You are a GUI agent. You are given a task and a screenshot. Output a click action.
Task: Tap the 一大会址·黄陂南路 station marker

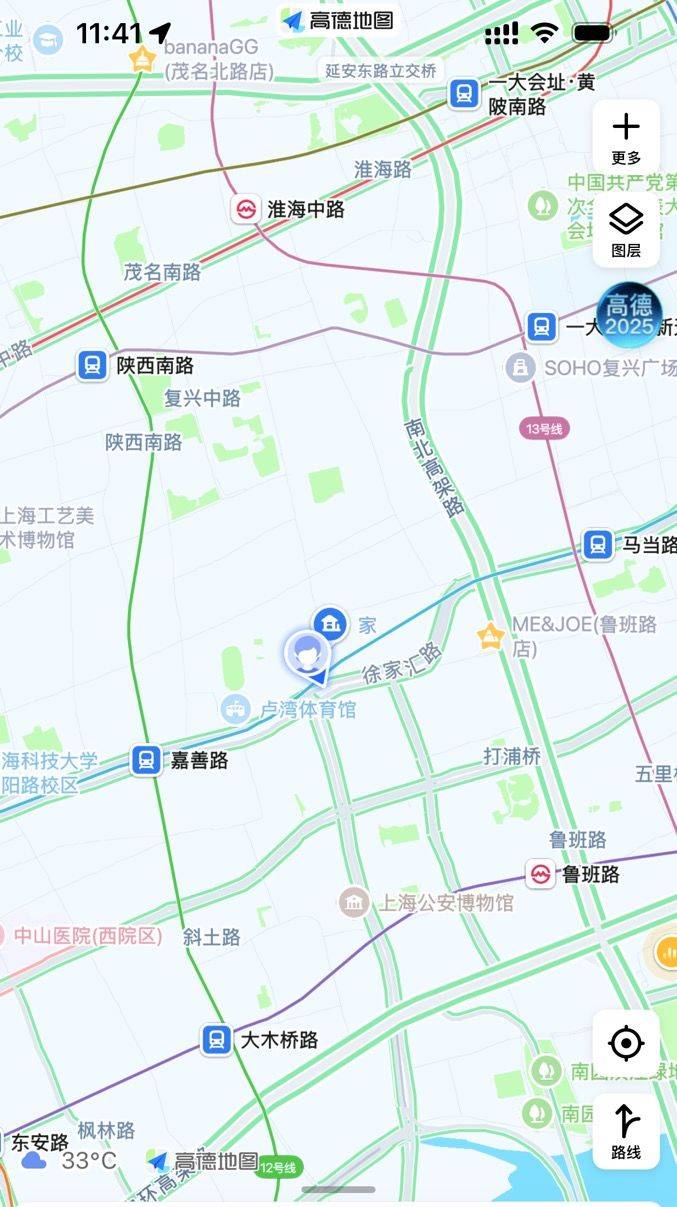[x=463, y=94]
